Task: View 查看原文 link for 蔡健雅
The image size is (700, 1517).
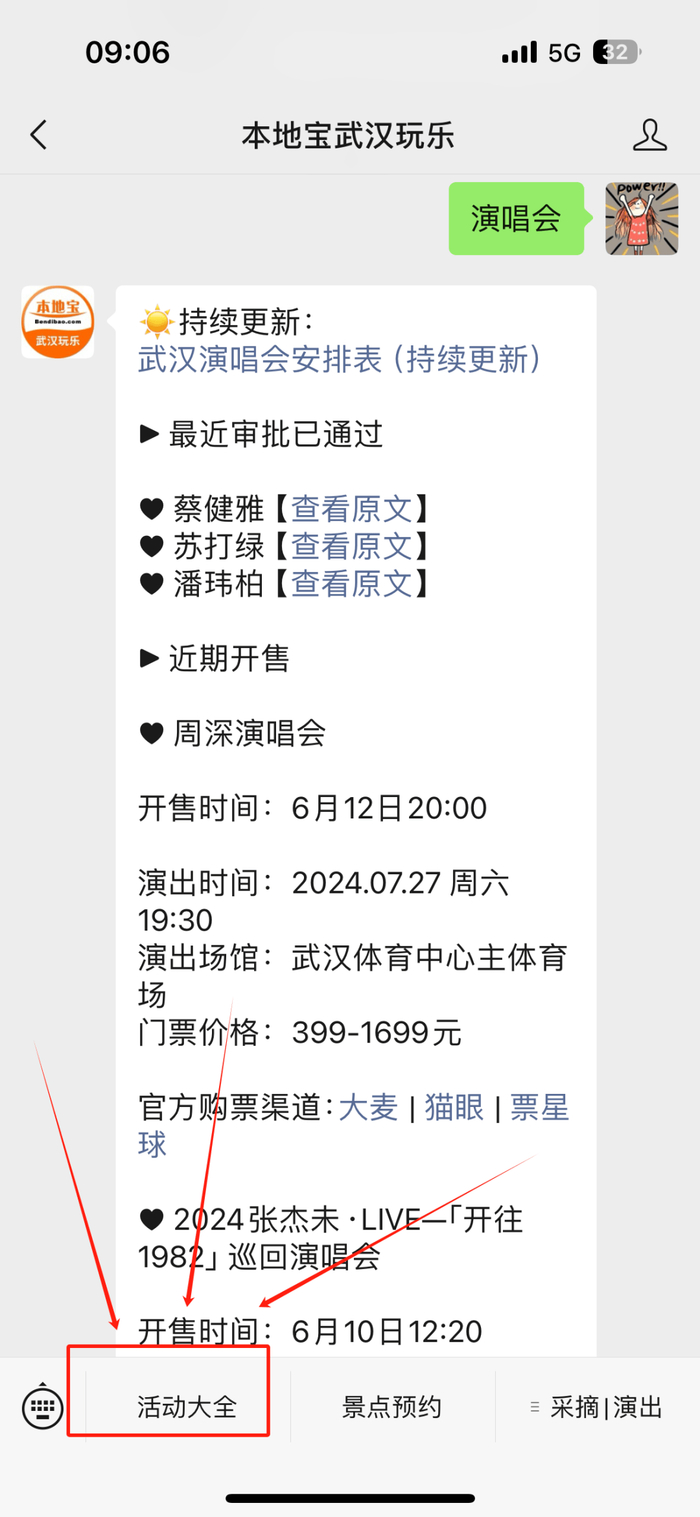Action: 351,509
